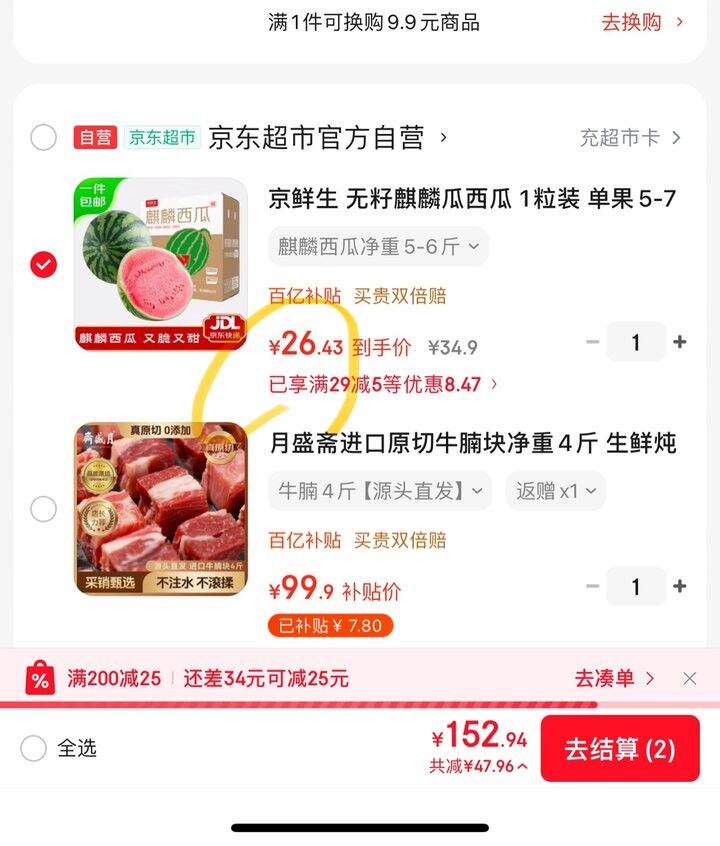Increase watermelon quantity with plus stepper
Image resolution: width=720 pixels, height=846 pixels.
point(677,342)
